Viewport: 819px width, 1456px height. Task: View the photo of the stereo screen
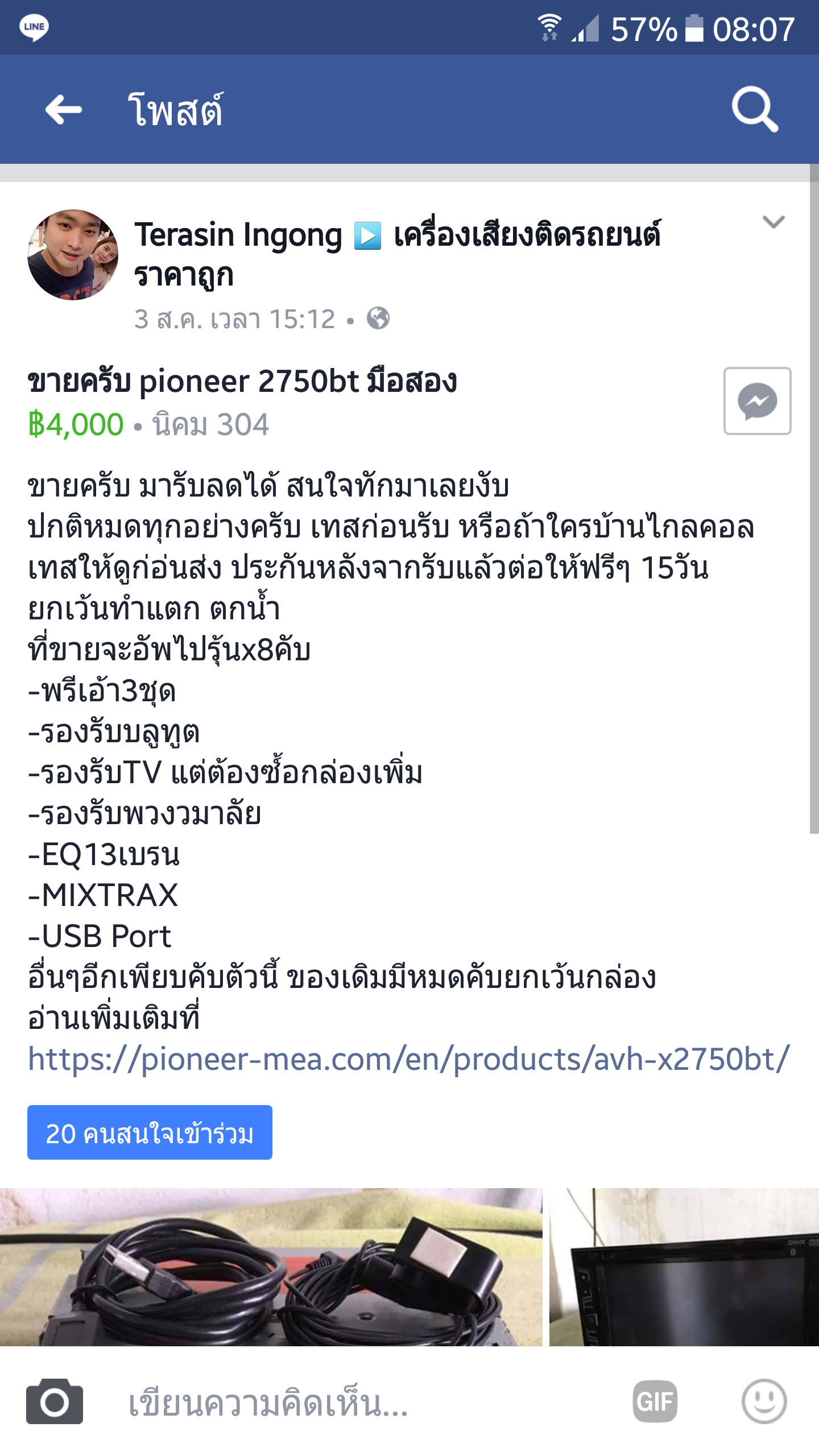tap(684, 1266)
